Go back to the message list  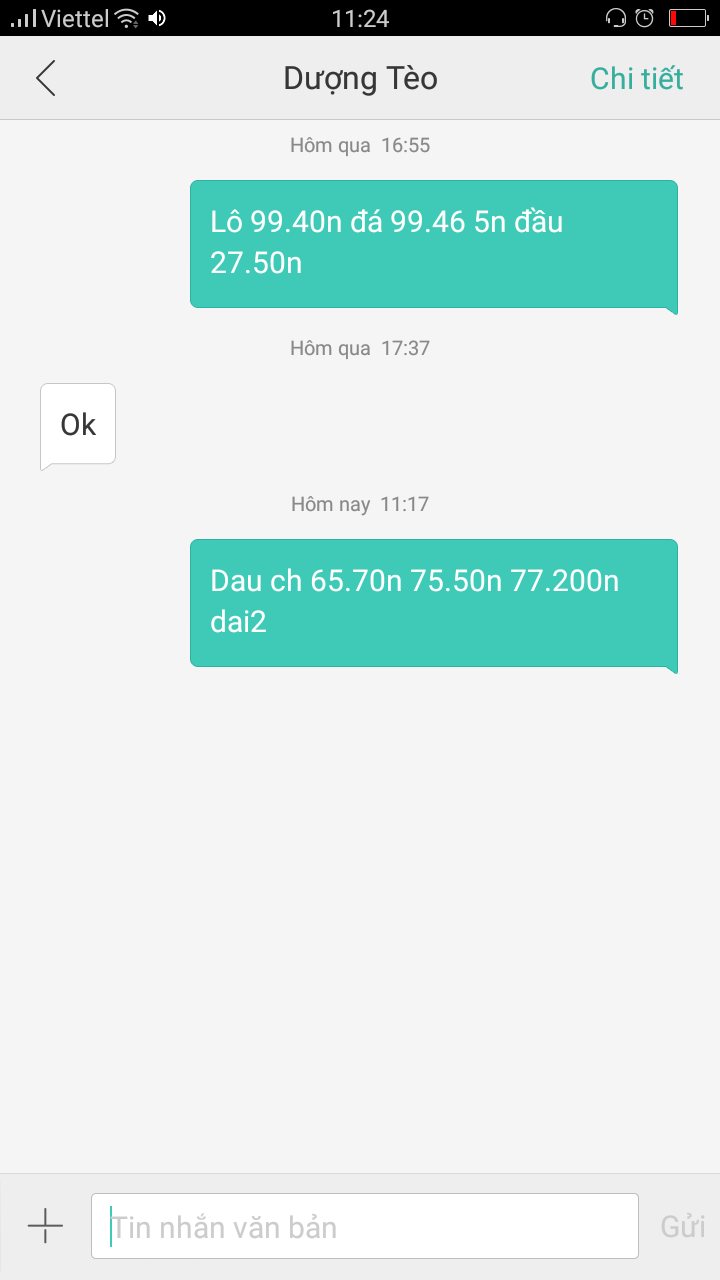46,78
